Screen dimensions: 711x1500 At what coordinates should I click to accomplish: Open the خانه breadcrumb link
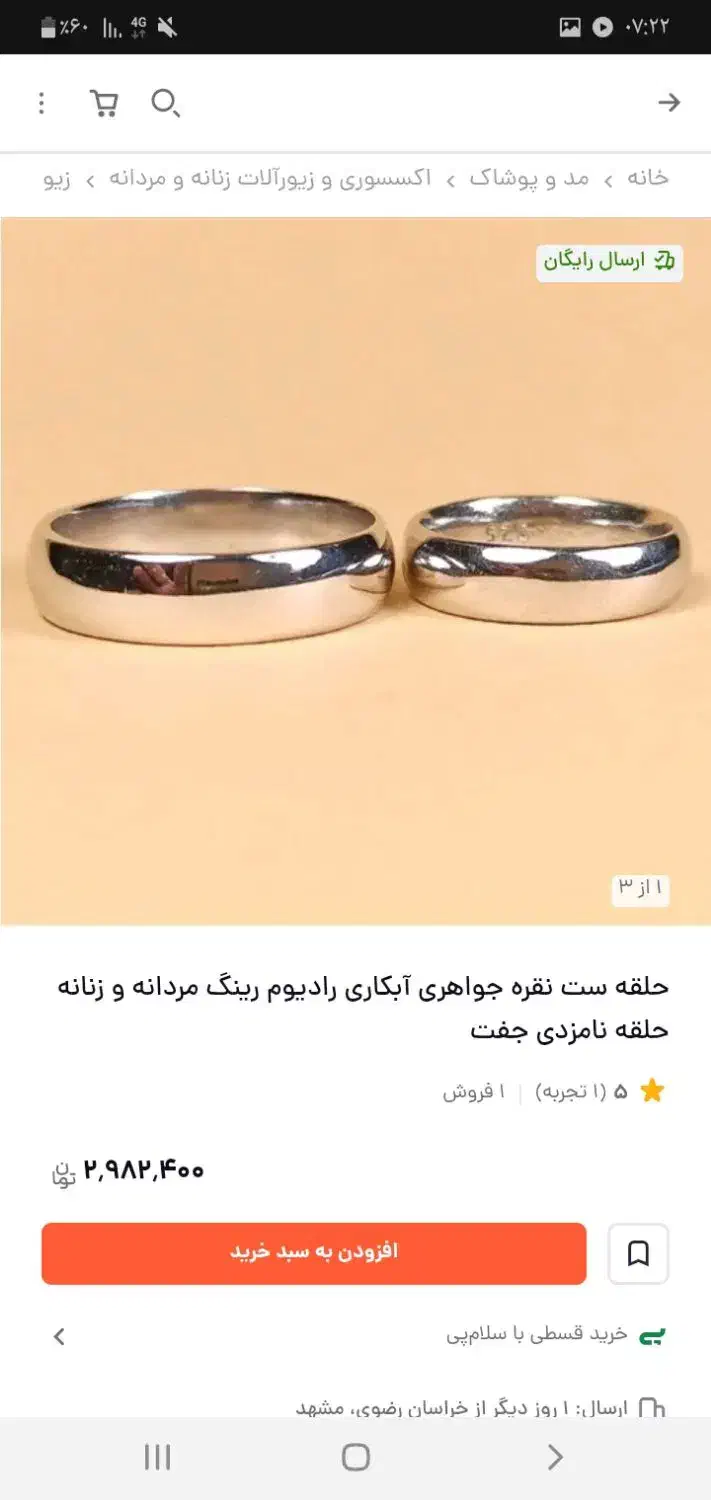tap(648, 178)
